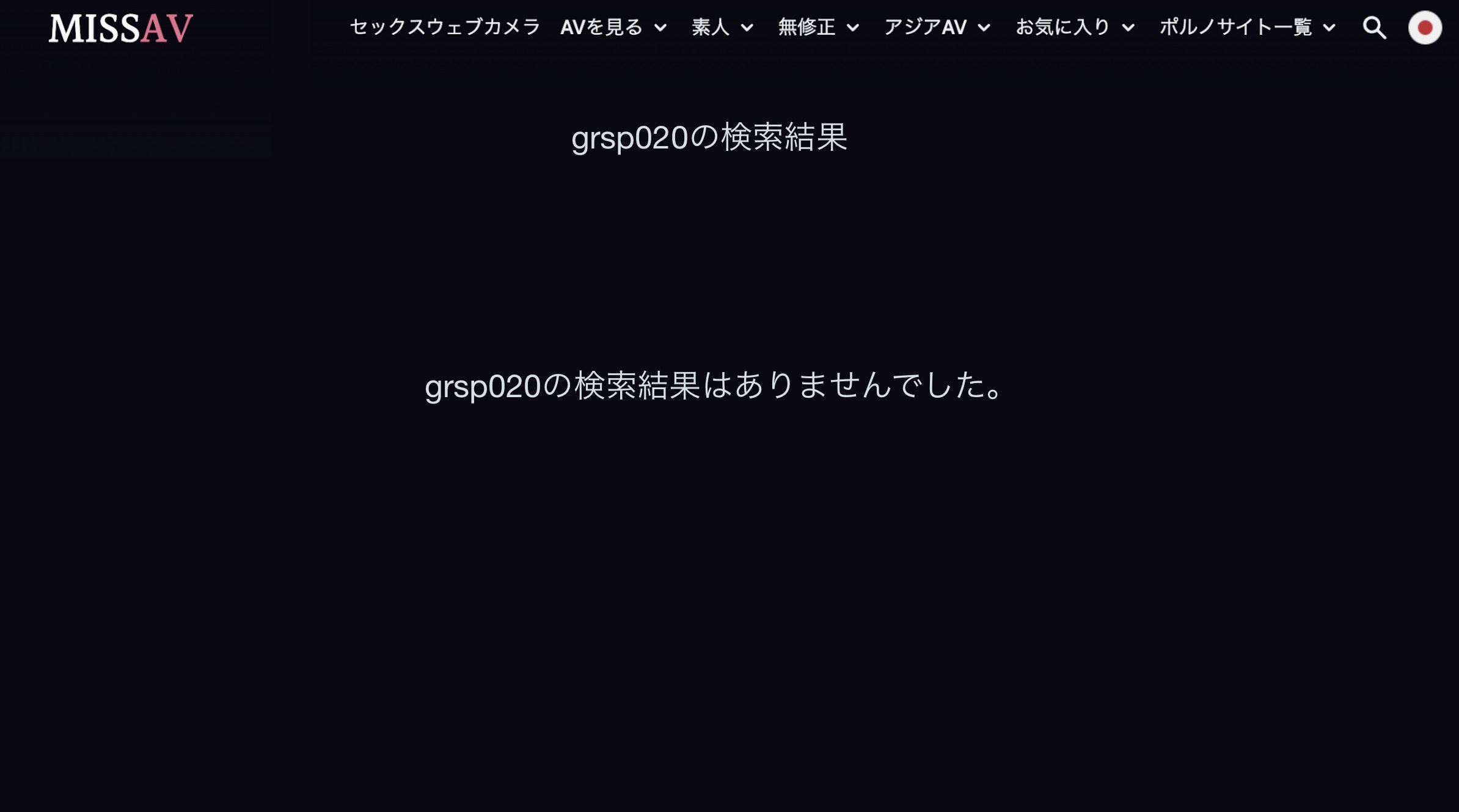Viewport: 1459px width, 812px height.
Task: Open the search magnifier icon
Action: point(1374,27)
